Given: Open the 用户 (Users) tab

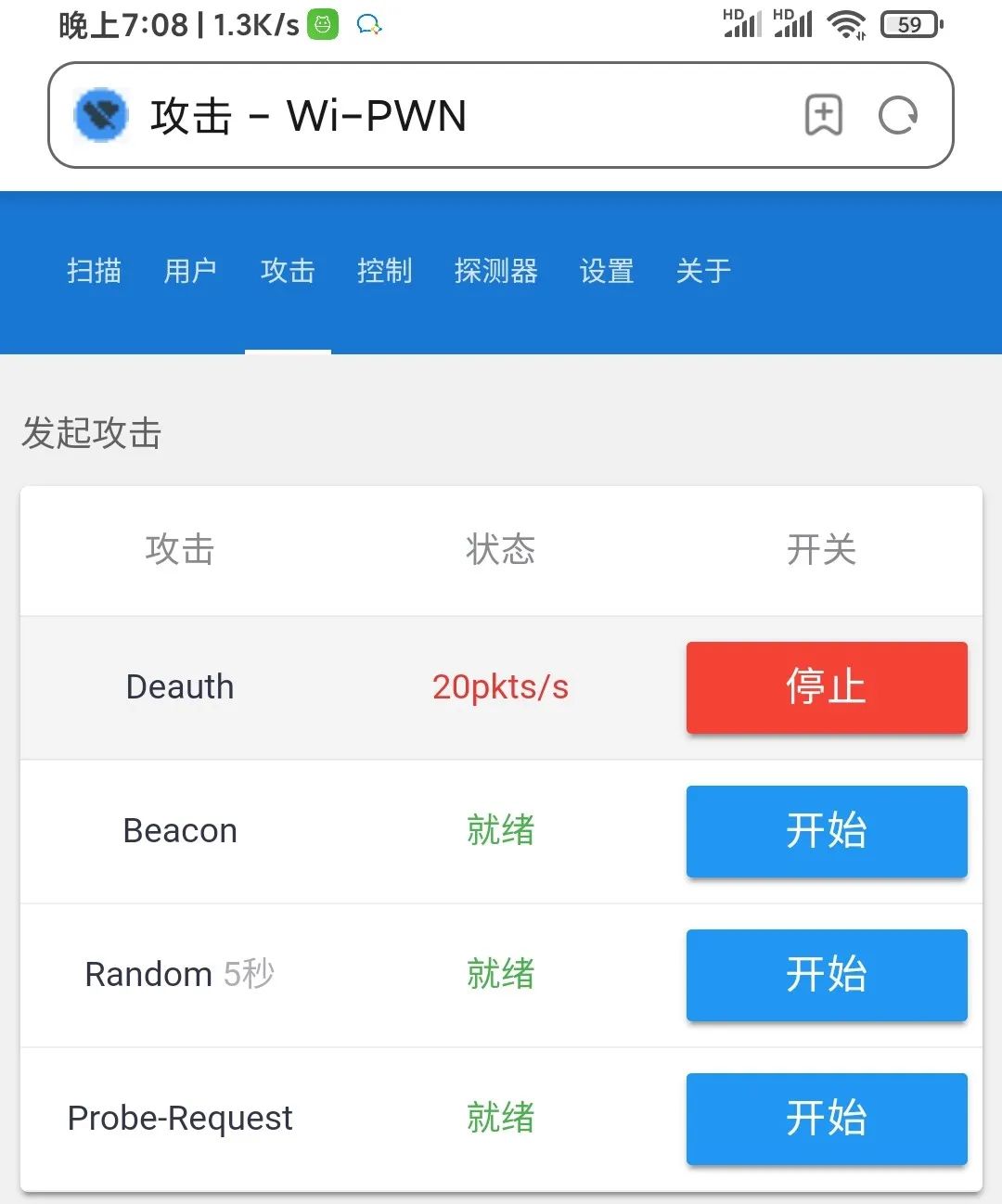Looking at the screenshot, I should click(x=190, y=272).
